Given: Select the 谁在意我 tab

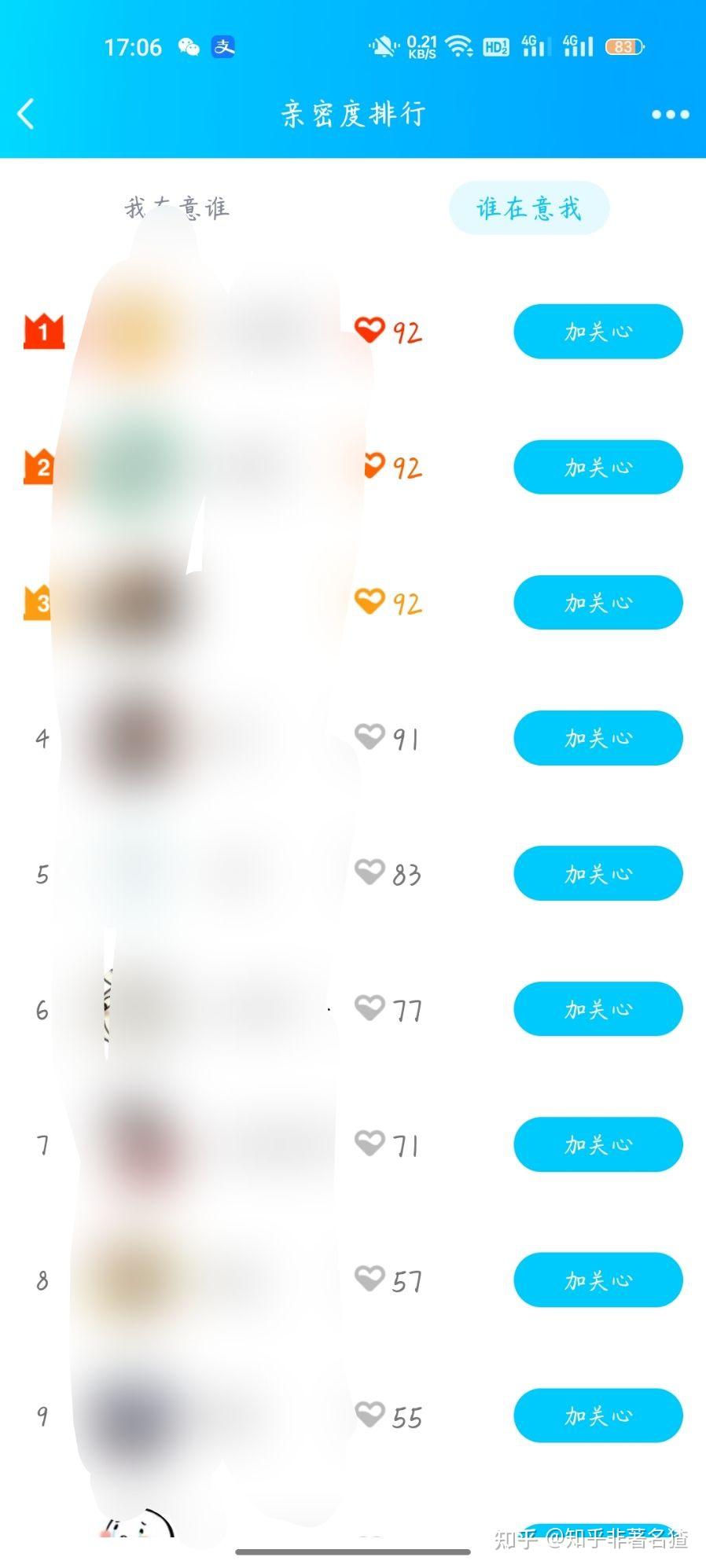Looking at the screenshot, I should 529,208.
